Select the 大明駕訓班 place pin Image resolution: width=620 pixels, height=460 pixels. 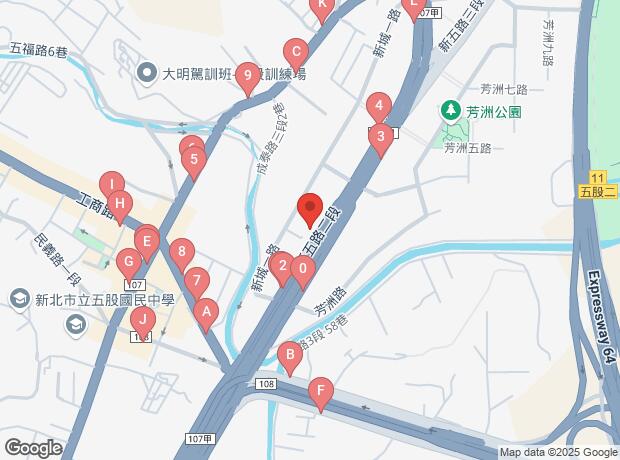pos(148,73)
